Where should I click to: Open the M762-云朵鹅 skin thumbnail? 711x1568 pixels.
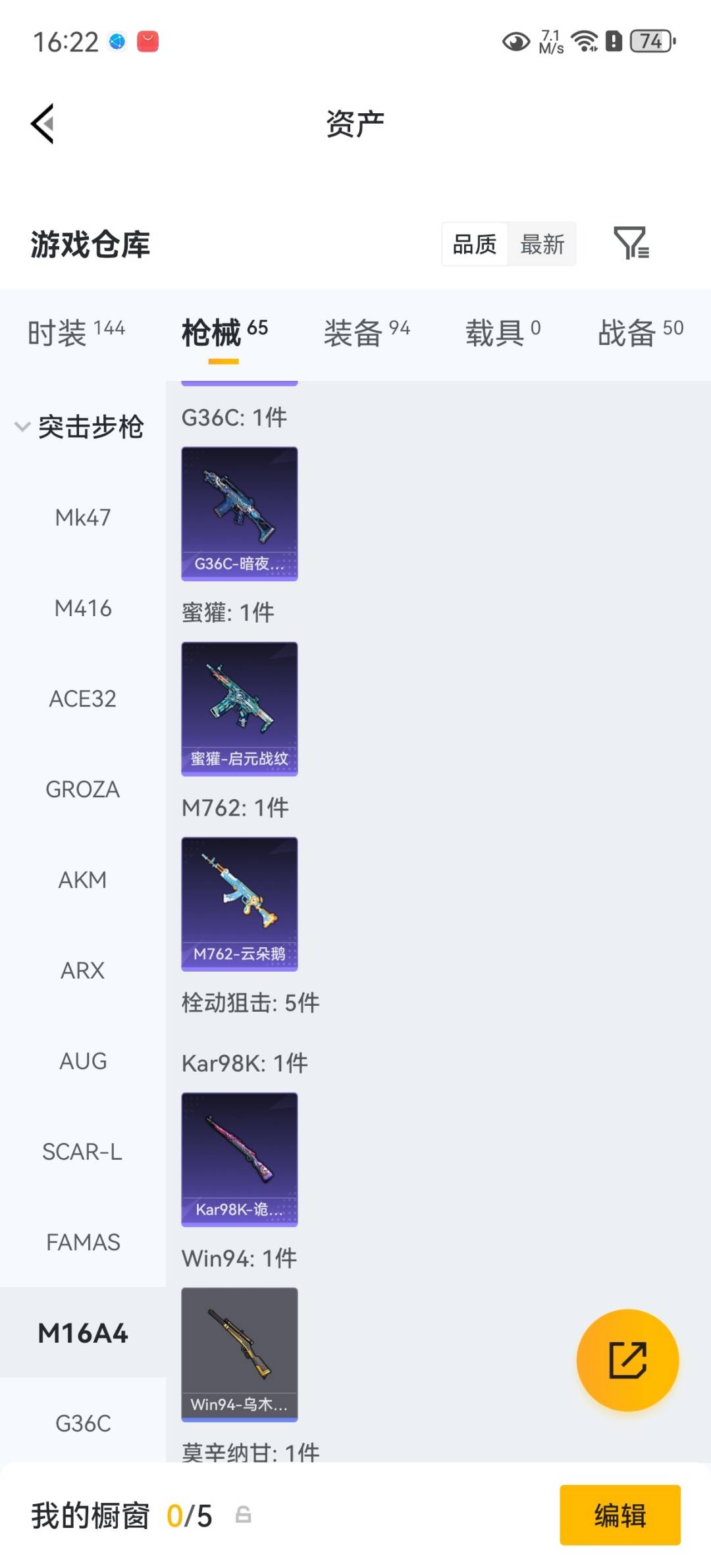(x=239, y=904)
